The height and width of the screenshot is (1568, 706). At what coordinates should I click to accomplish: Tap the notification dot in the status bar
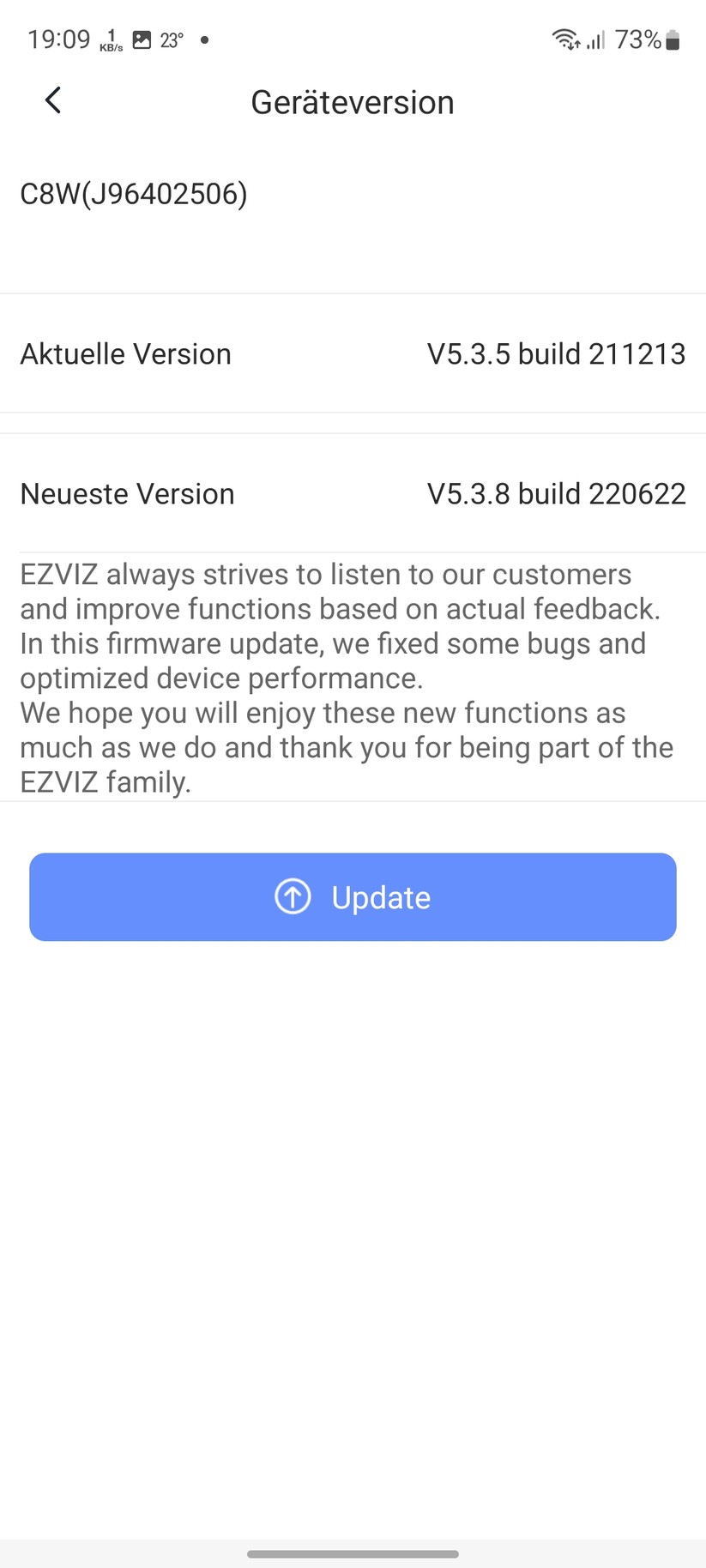[x=204, y=39]
